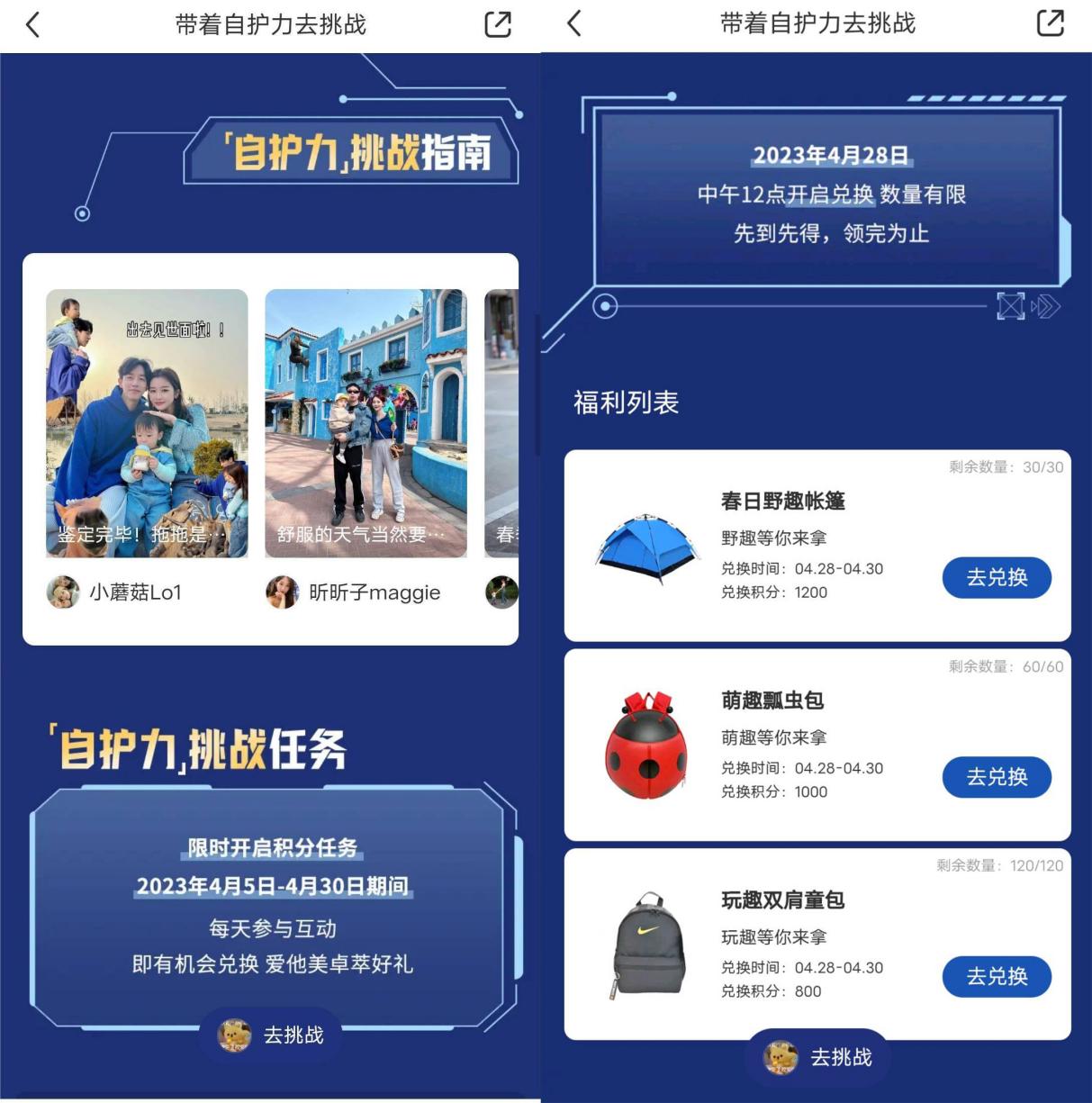Image resolution: width=1092 pixels, height=1103 pixels.
Task: Redeem the 玩趣双肩童包 with 去兑换
Action: click(997, 977)
